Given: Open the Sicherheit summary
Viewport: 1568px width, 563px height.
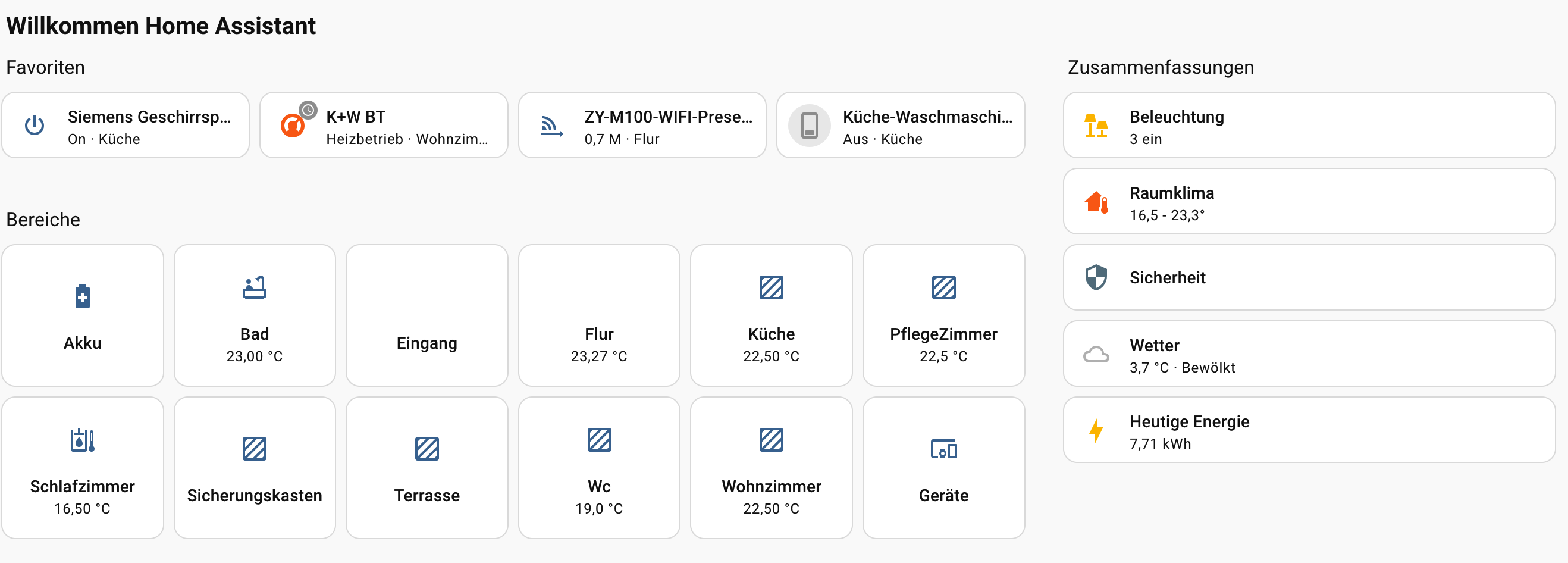Looking at the screenshot, I should (1309, 278).
